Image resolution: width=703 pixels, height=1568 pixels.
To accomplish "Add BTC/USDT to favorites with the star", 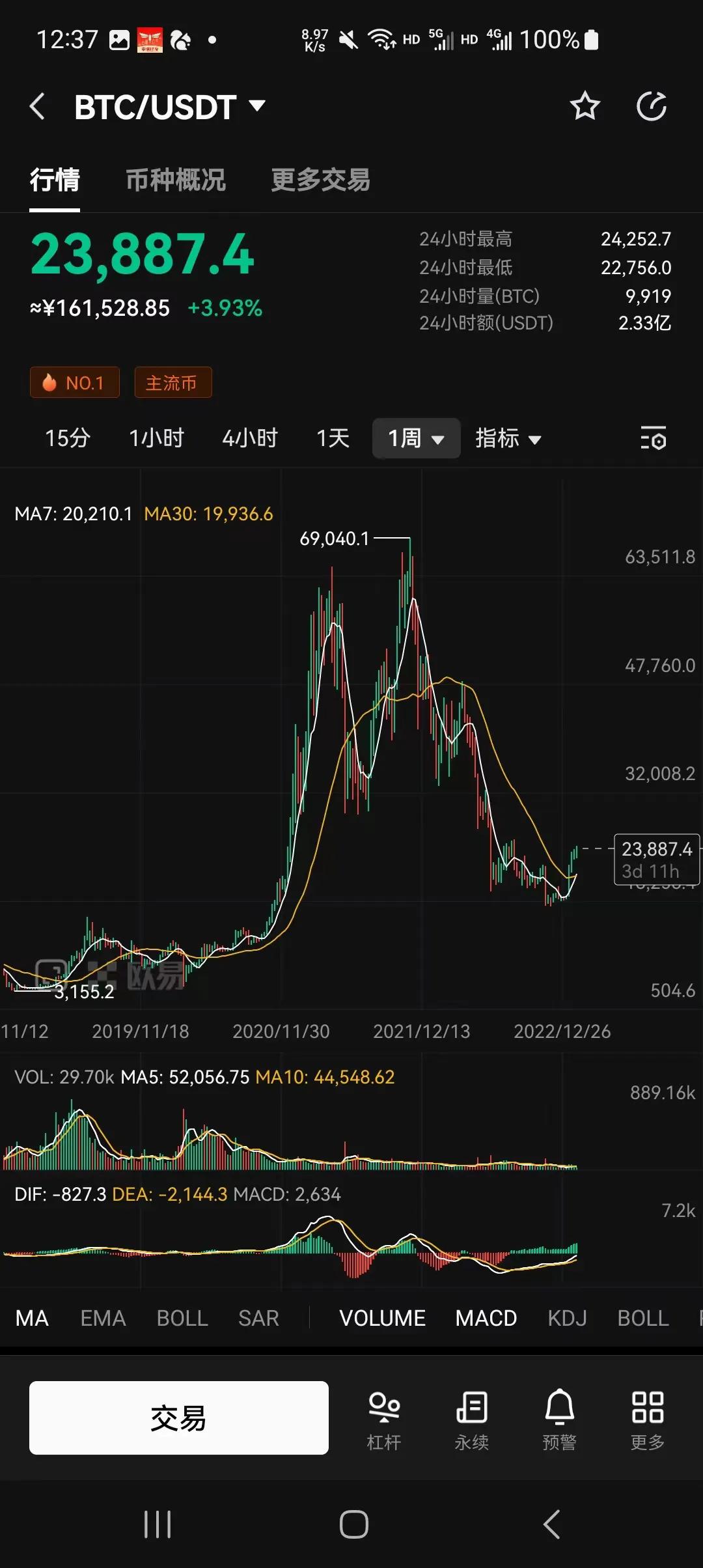I will tap(585, 107).
